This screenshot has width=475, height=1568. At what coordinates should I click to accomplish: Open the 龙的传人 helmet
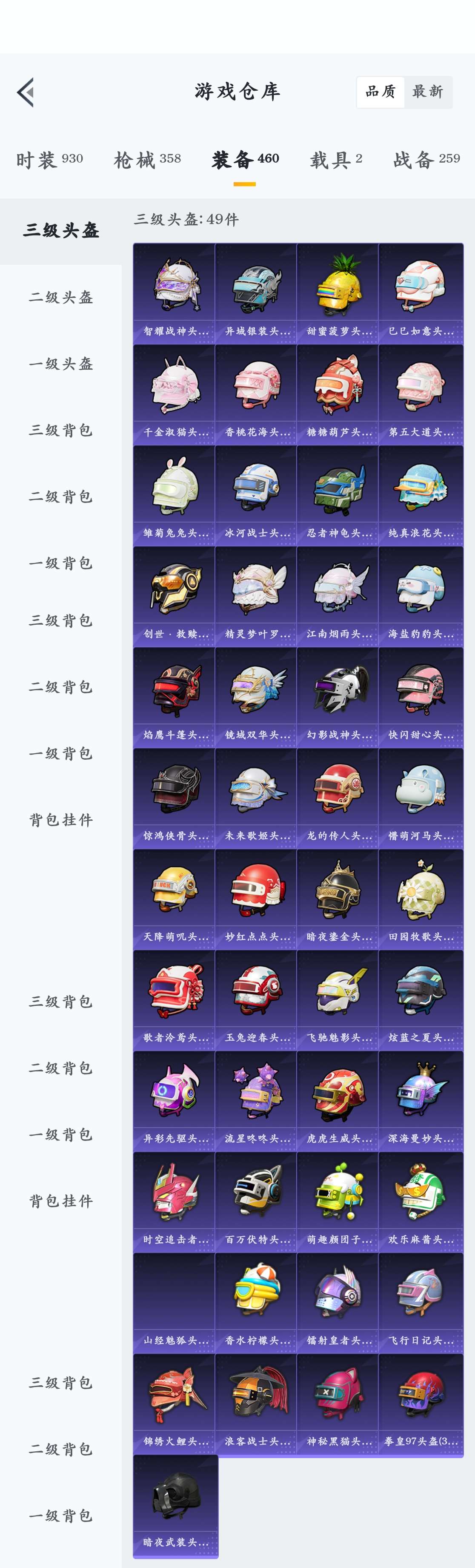(338, 798)
